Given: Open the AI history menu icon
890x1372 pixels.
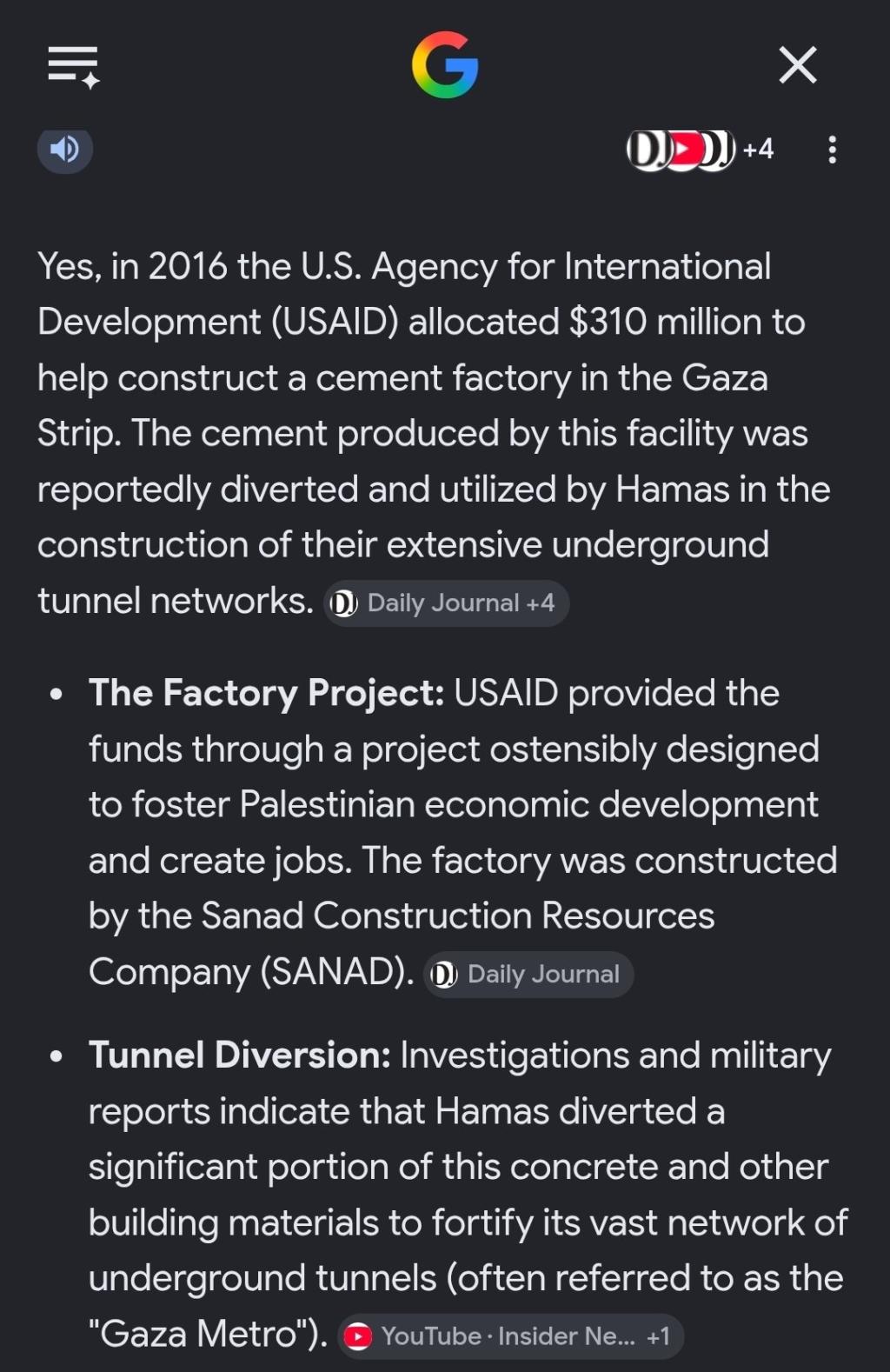Looking at the screenshot, I should pyautogui.click(x=73, y=66).
